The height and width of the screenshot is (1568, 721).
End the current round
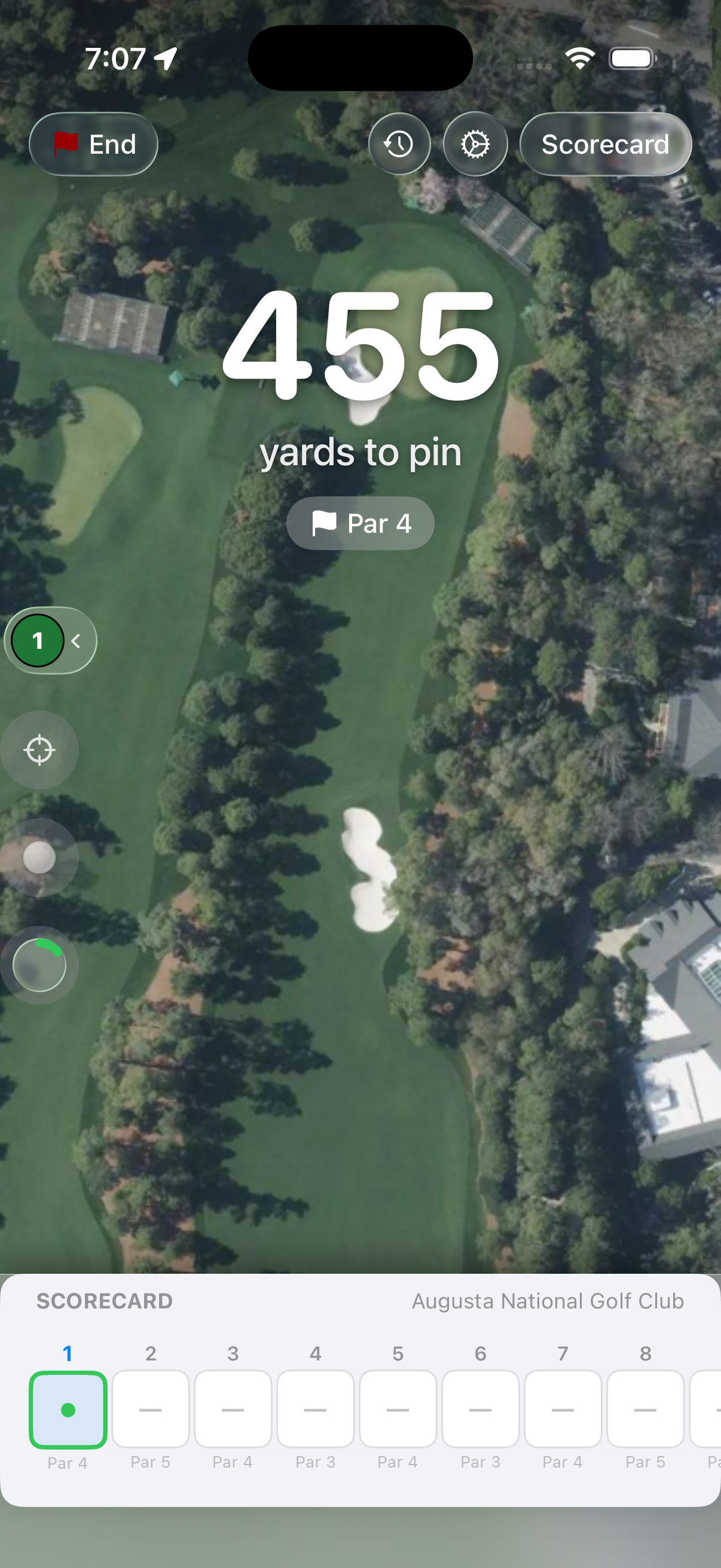point(93,144)
